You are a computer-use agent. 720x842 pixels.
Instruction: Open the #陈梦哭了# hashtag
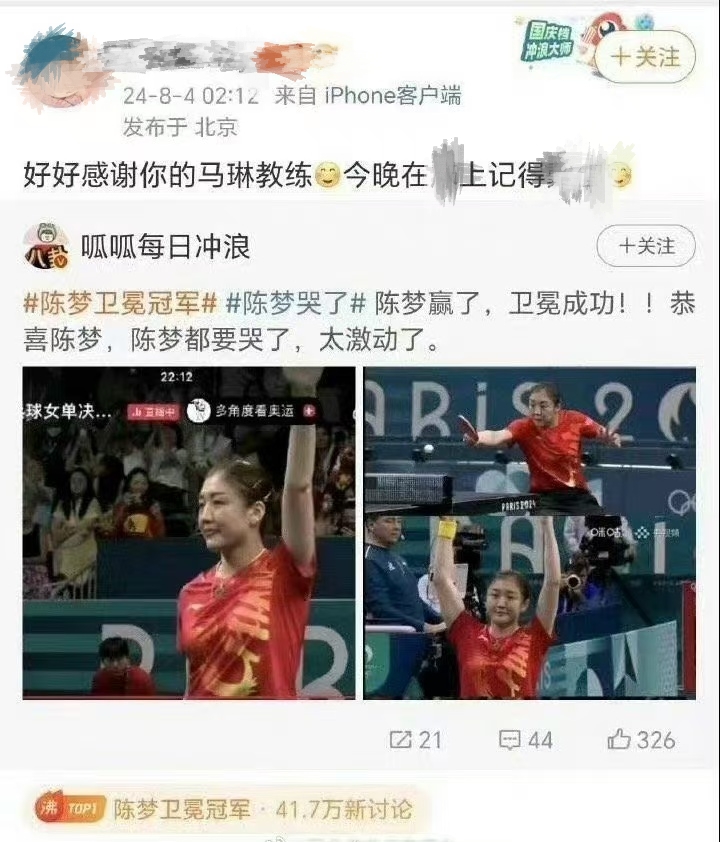point(297,304)
